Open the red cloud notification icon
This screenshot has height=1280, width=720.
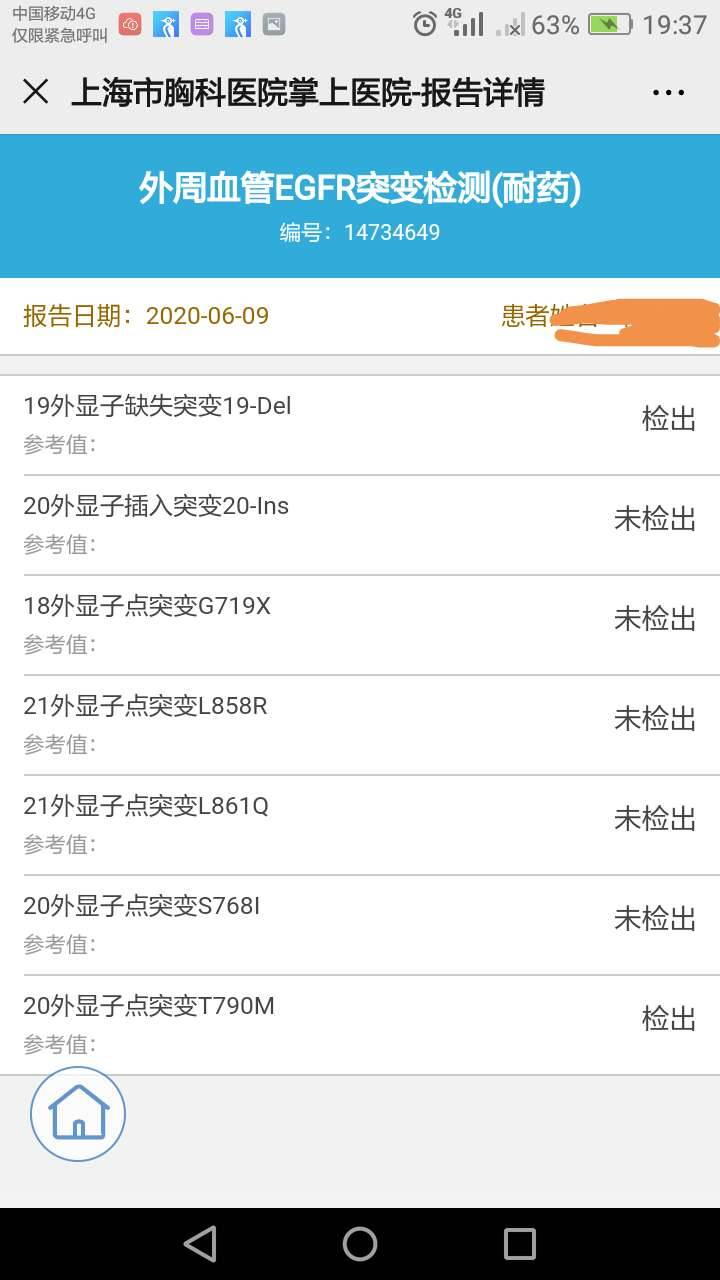coord(130,23)
